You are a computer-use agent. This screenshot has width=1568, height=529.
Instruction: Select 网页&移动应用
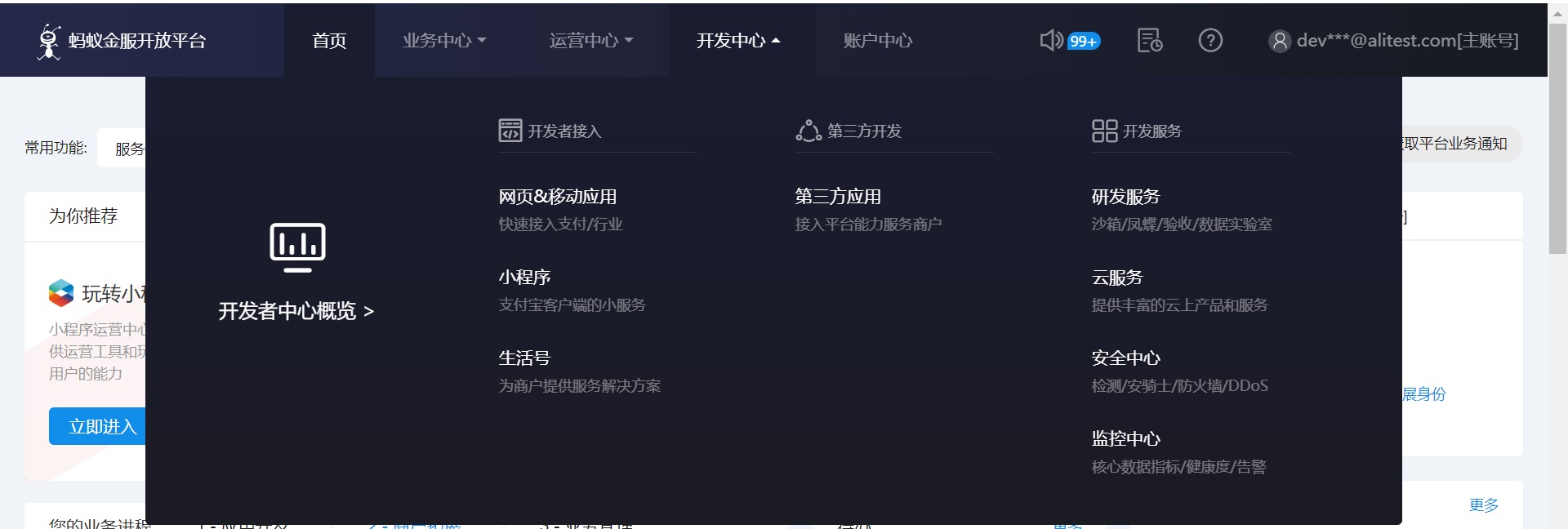(558, 197)
